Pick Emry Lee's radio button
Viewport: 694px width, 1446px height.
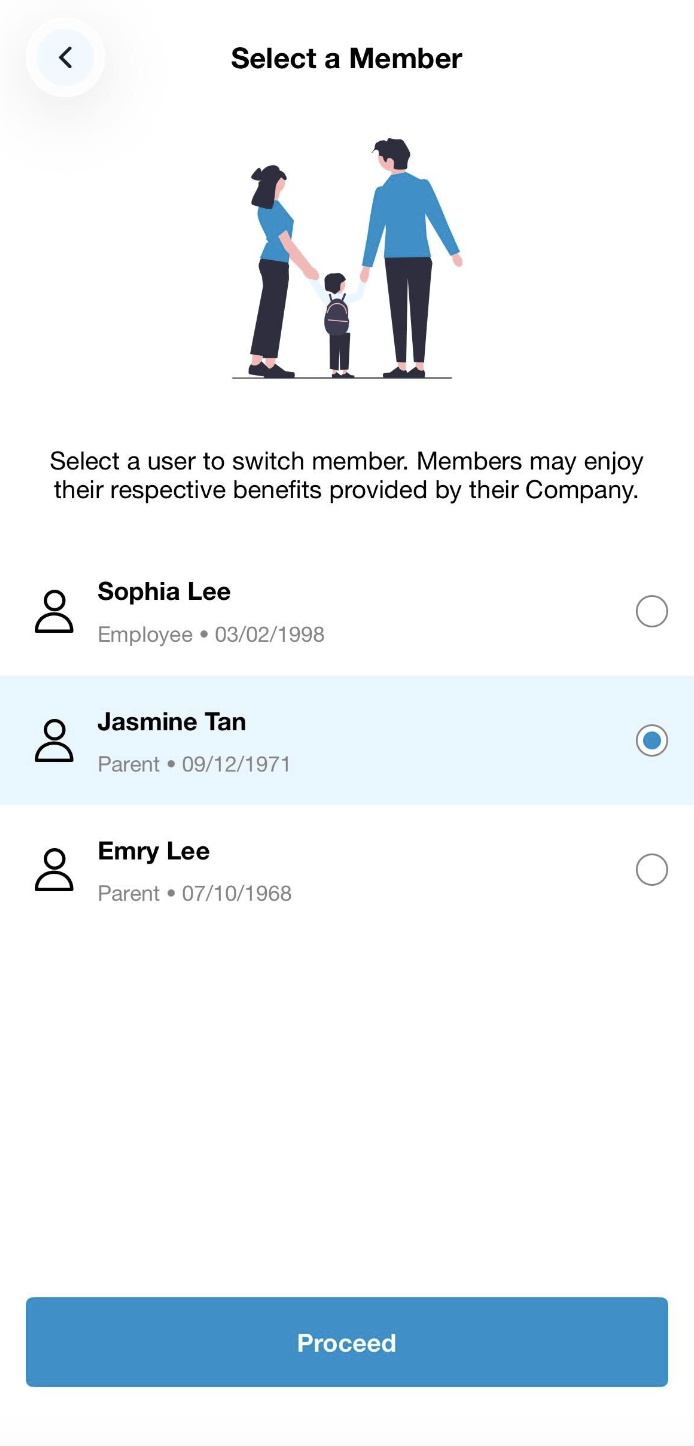[651, 870]
